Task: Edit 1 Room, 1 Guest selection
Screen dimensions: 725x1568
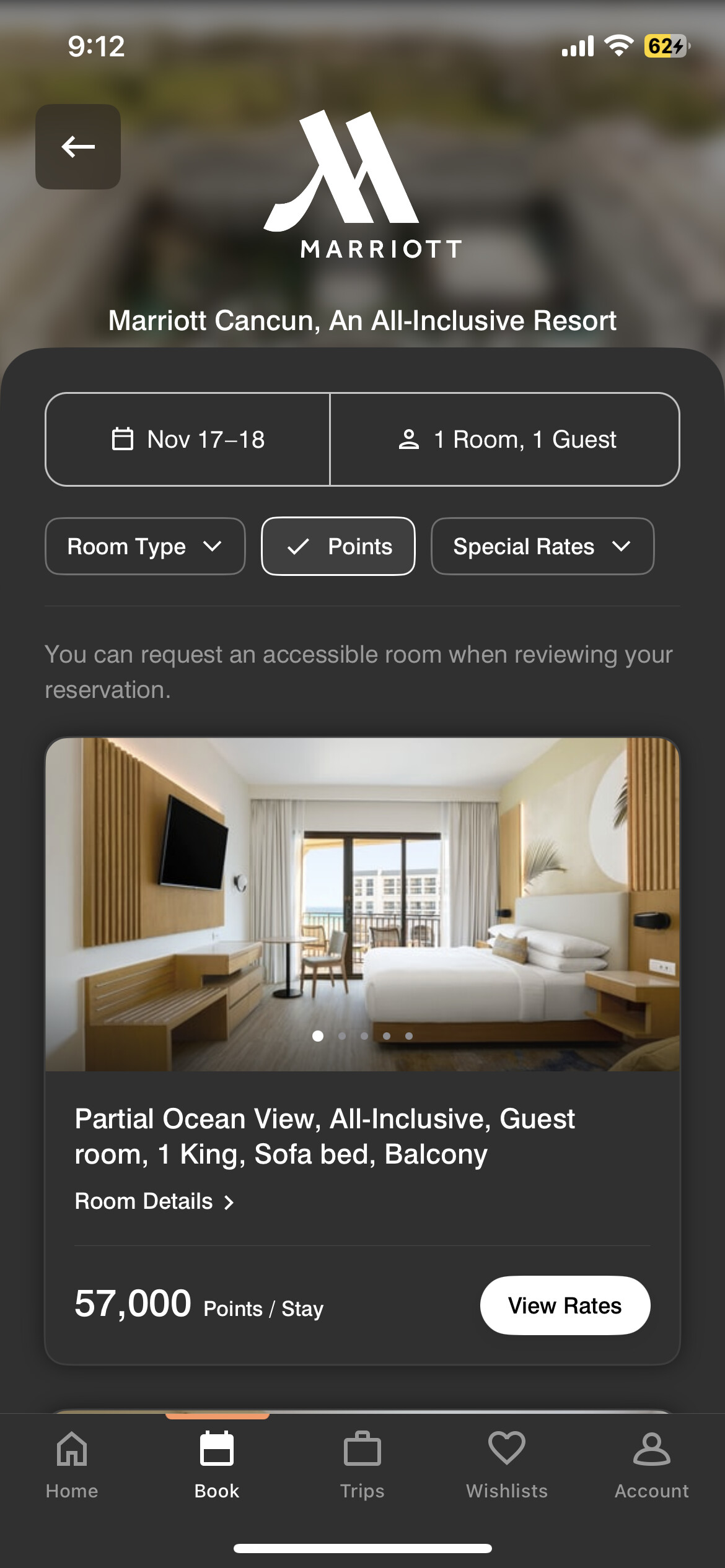Action: click(x=505, y=439)
